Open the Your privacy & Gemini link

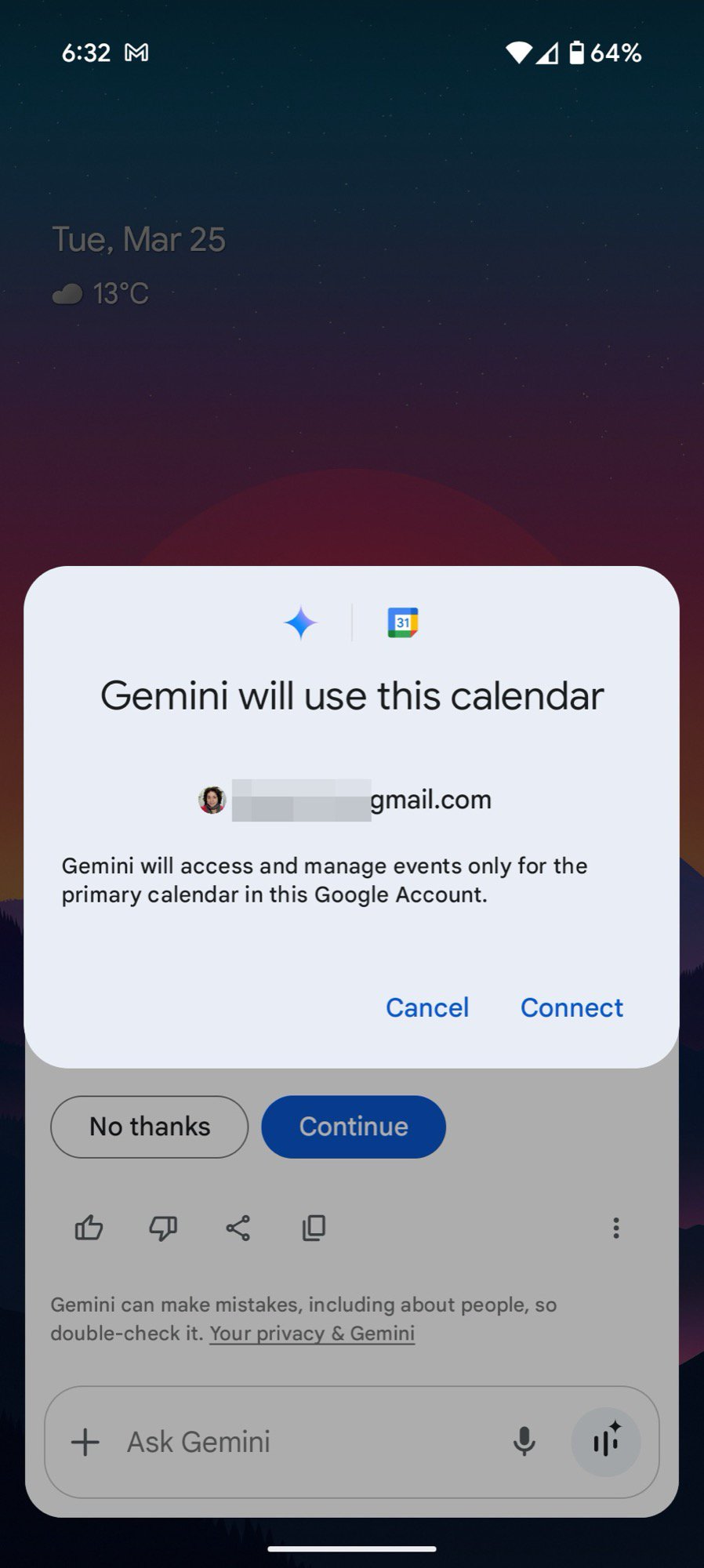312,1334
